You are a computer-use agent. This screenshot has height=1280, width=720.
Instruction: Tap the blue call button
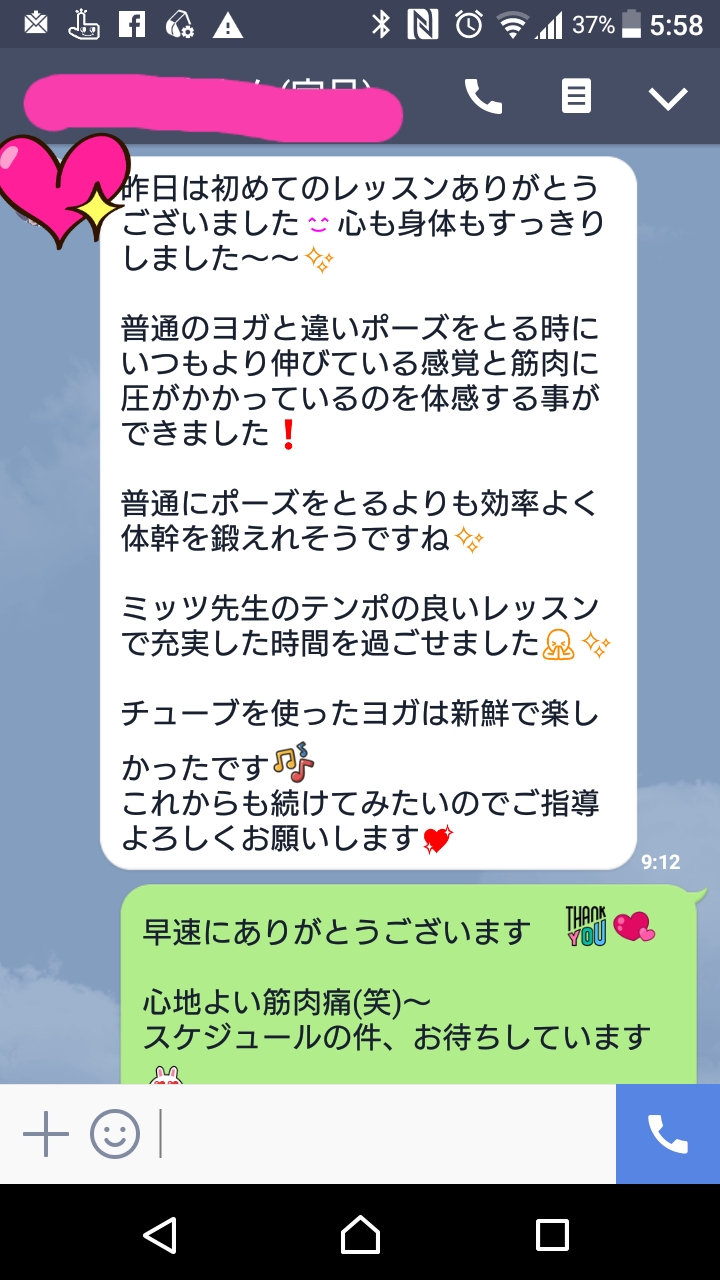click(668, 1134)
